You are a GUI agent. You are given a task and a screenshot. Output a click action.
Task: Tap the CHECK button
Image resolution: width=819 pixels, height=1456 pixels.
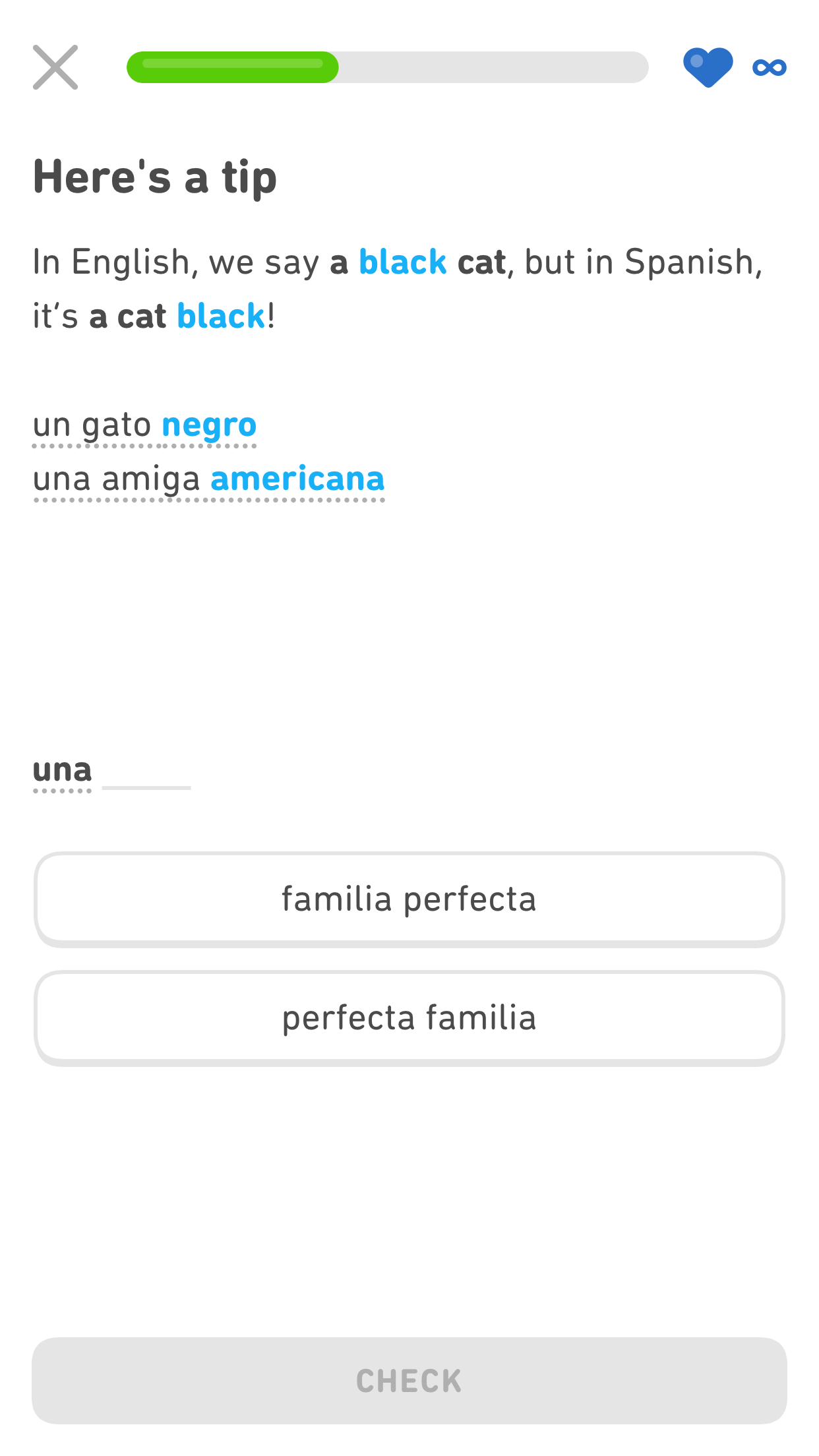coord(409,1380)
